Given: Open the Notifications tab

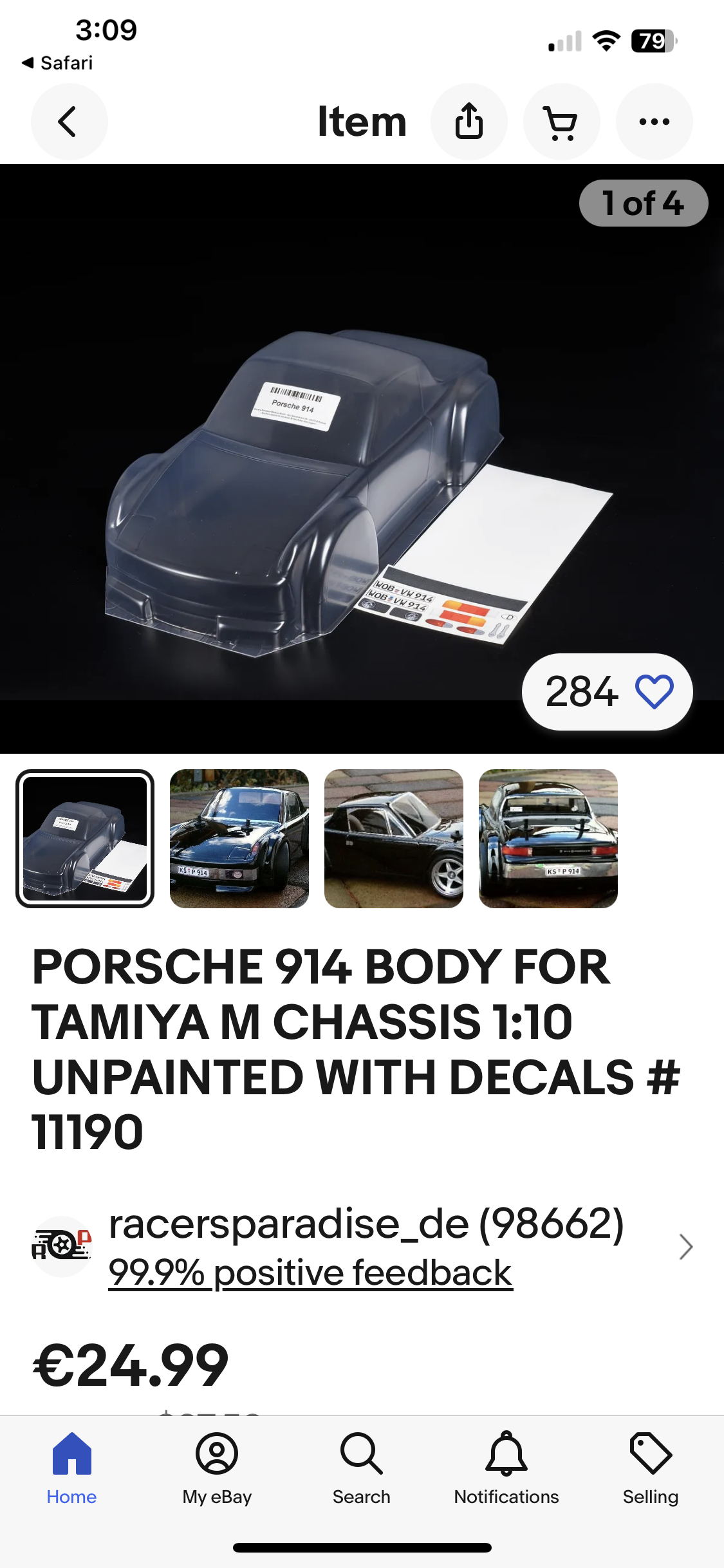Looking at the screenshot, I should (x=506, y=1468).
